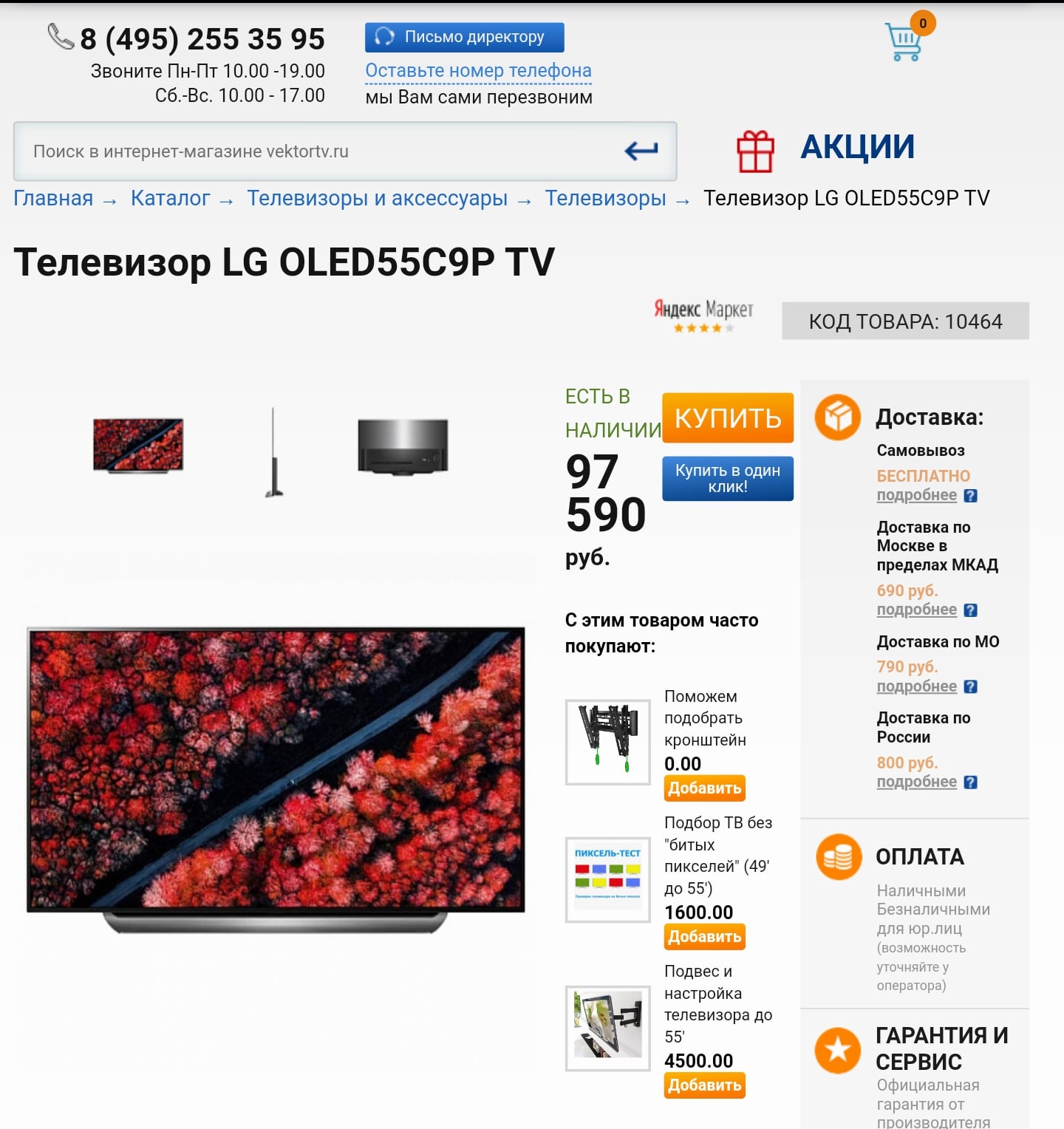Select the side-view TV thumbnail

[274, 452]
